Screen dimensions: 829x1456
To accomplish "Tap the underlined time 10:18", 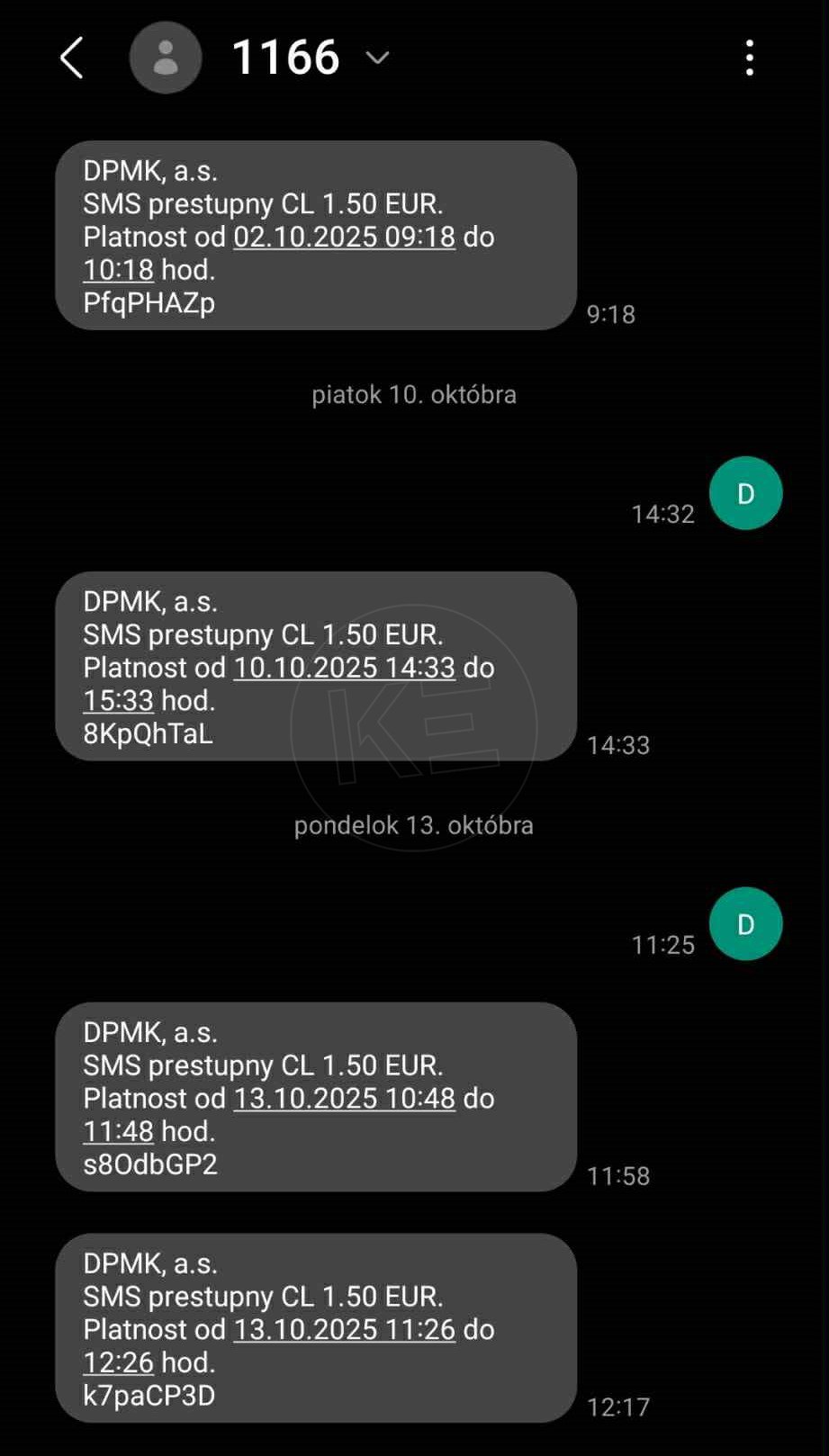I will 118,270.
